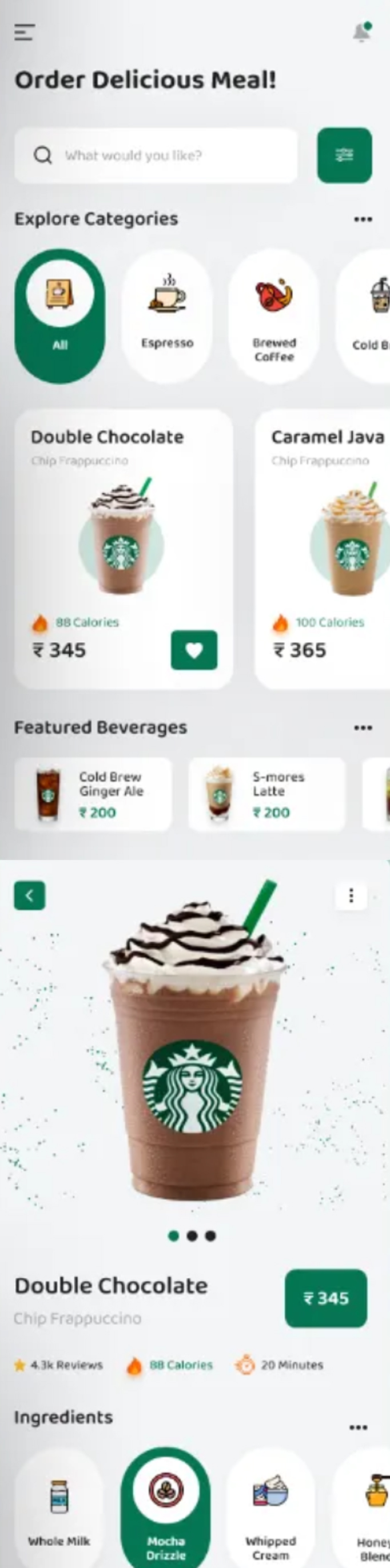Go back with the green arrow button
Screen dimensions: 390x1568
pyautogui.click(x=29, y=895)
